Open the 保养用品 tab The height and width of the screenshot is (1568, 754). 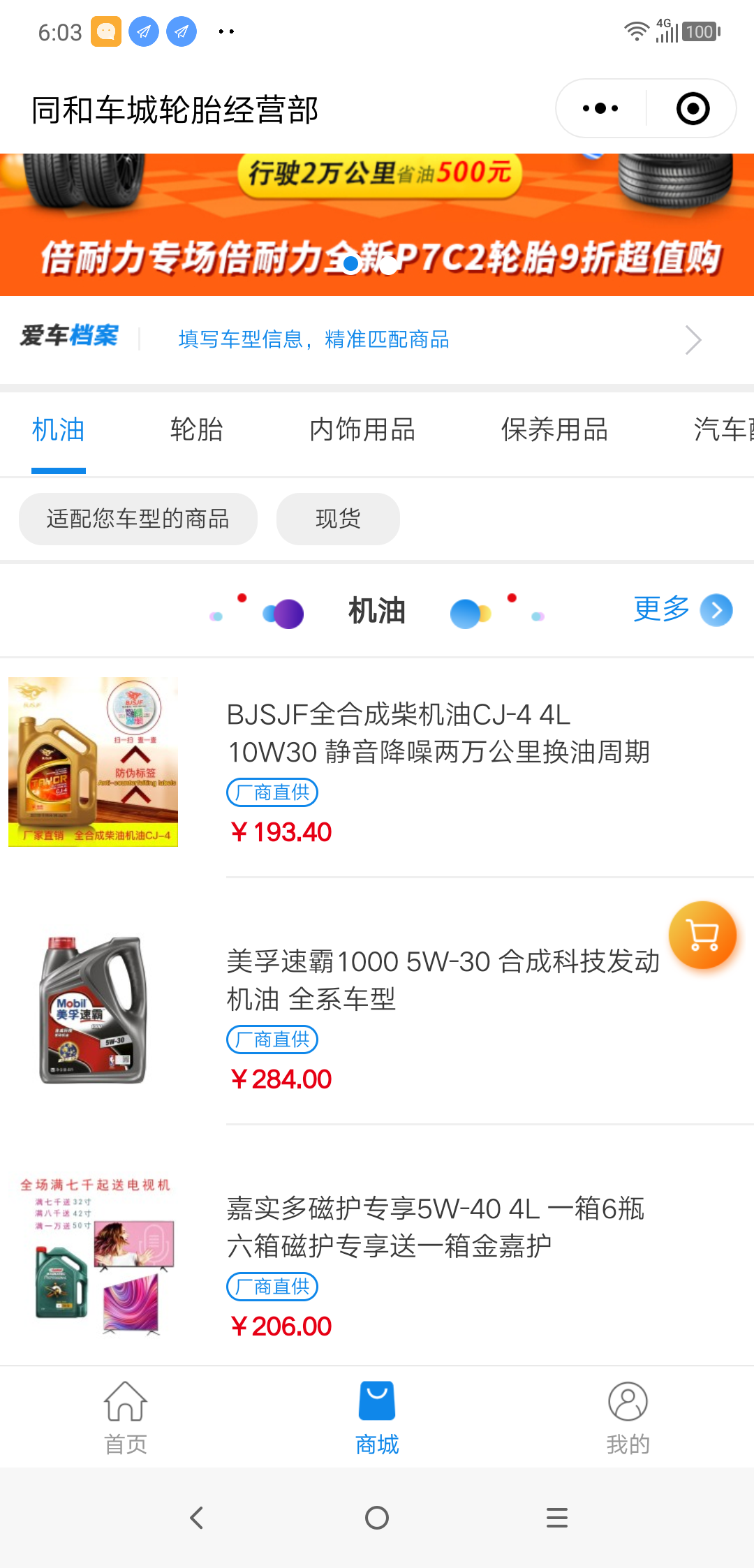pos(553,431)
